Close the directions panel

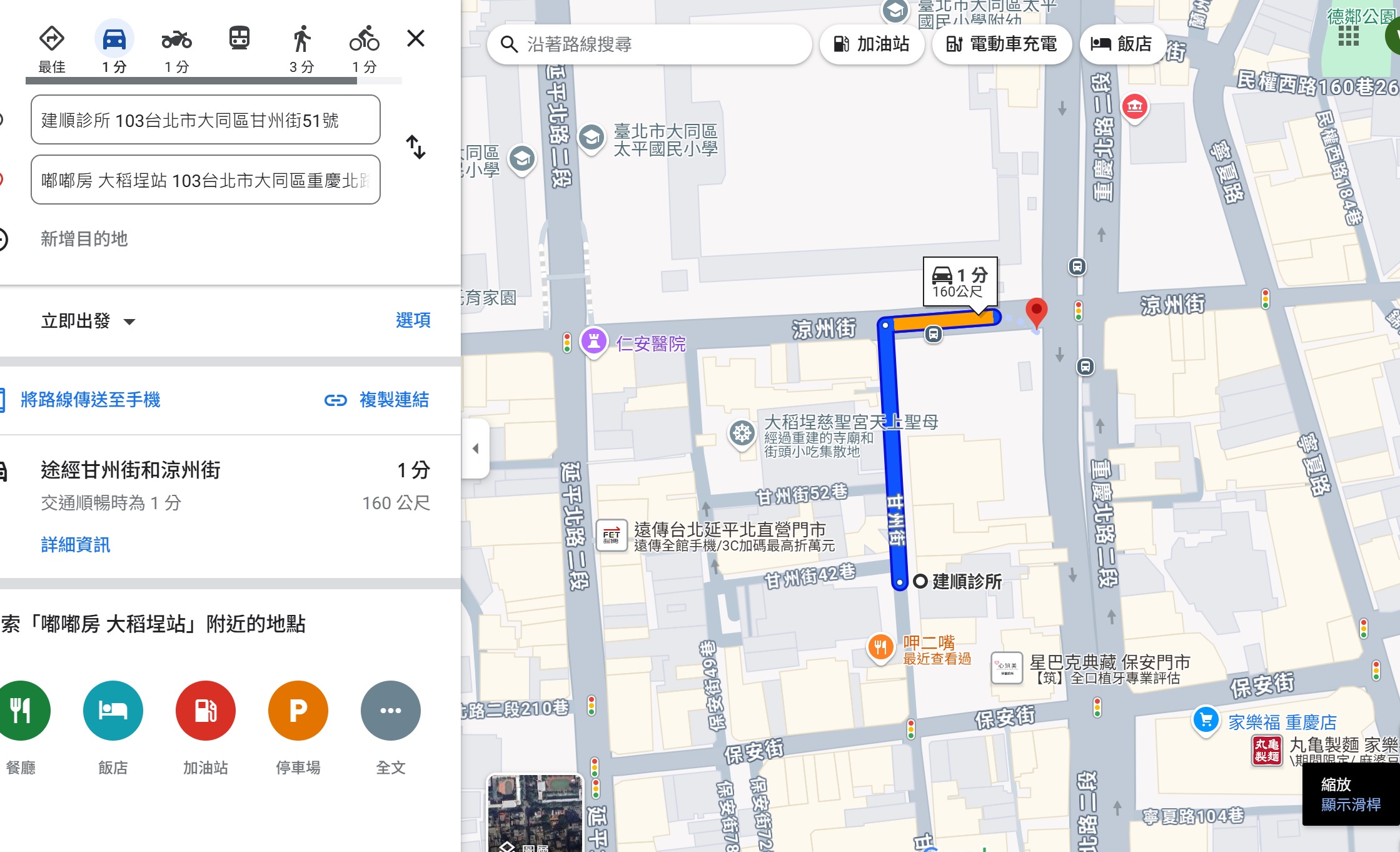415,39
